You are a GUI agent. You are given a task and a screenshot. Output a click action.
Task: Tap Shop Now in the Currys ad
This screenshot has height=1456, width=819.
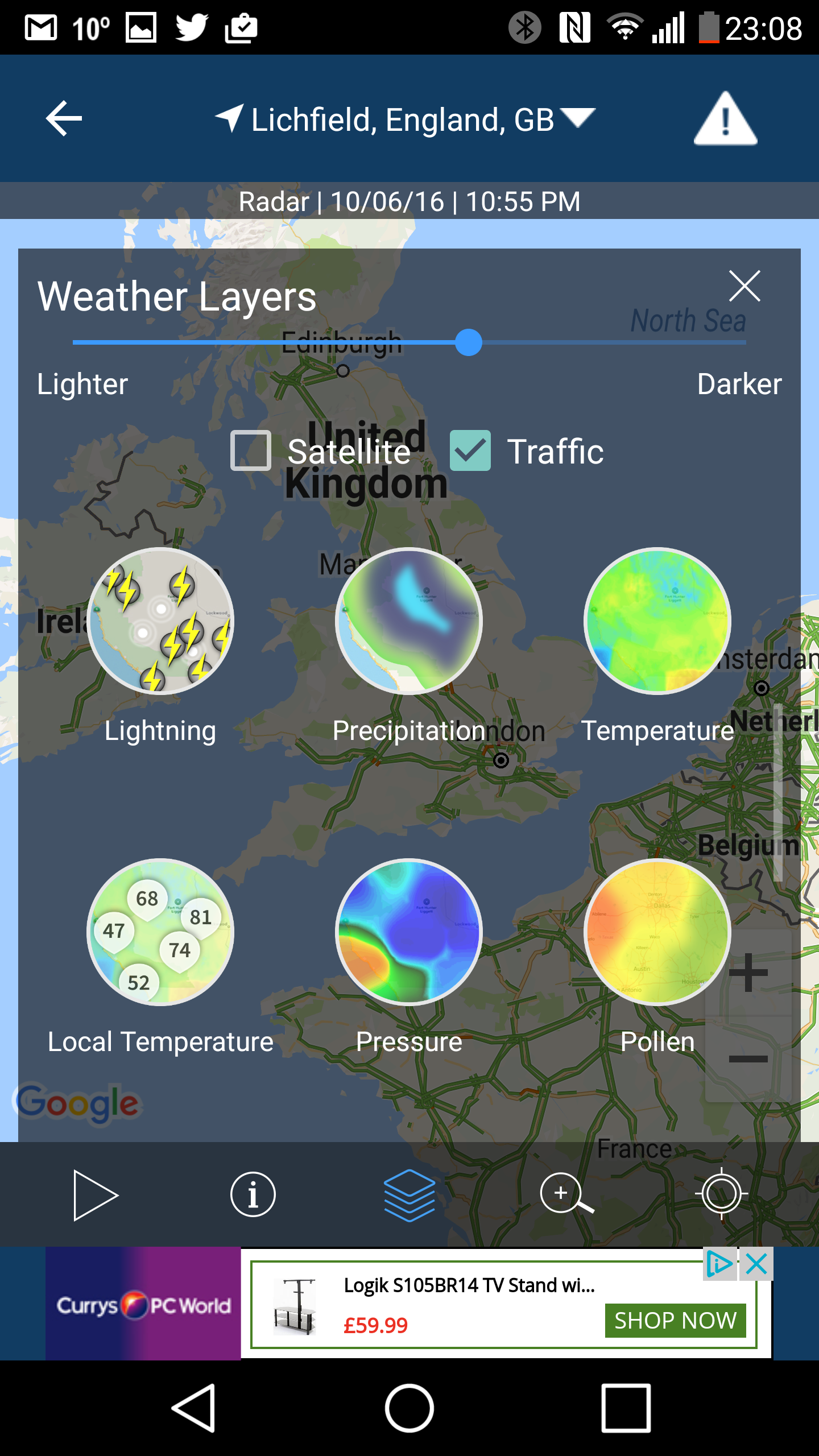pyautogui.click(x=676, y=1321)
